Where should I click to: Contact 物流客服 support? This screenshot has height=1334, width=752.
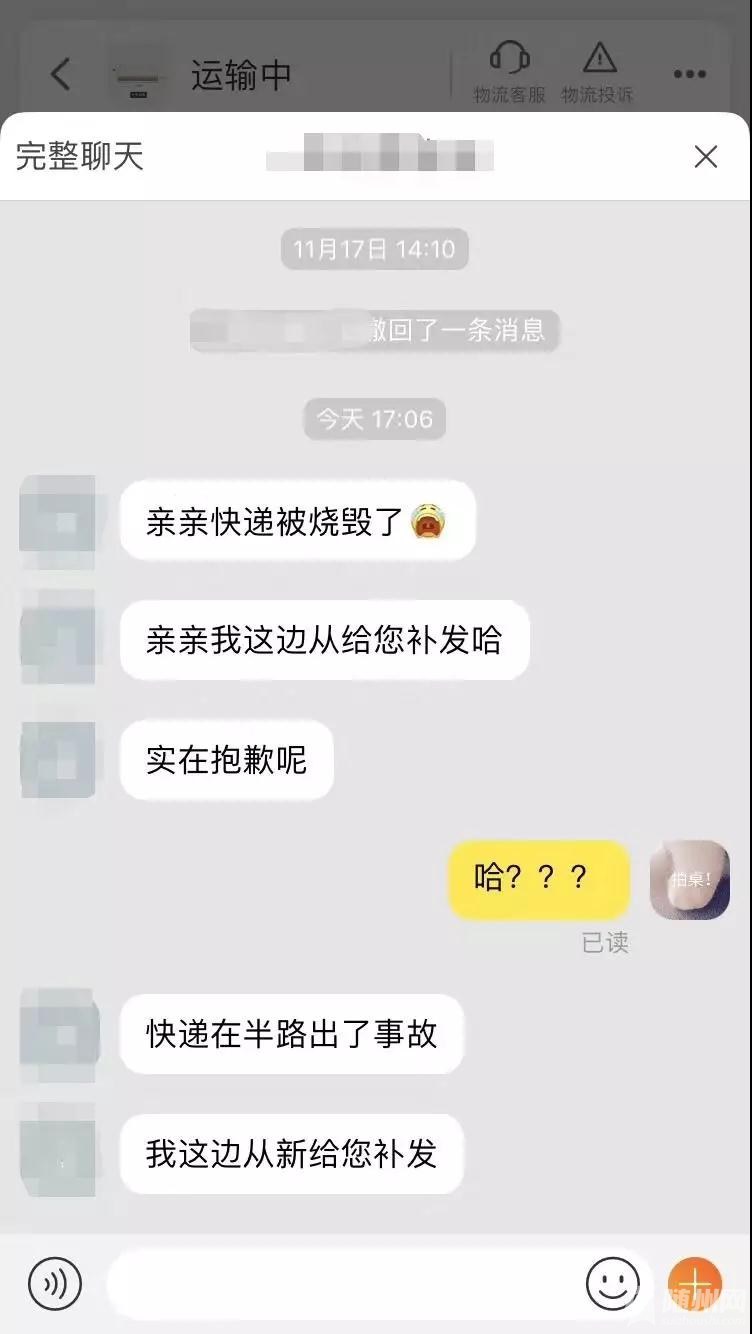(x=509, y=73)
